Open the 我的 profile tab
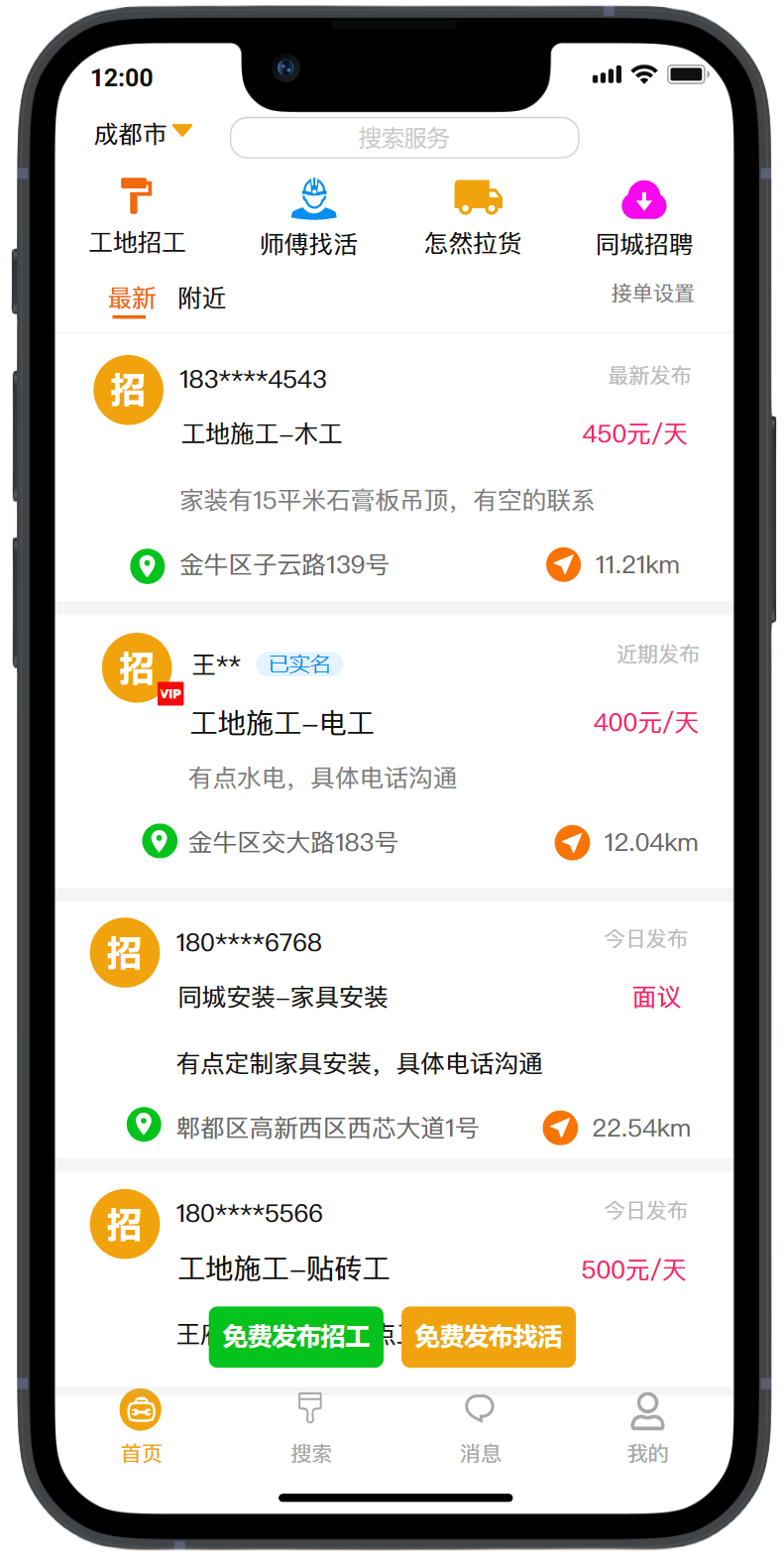 [x=647, y=1426]
